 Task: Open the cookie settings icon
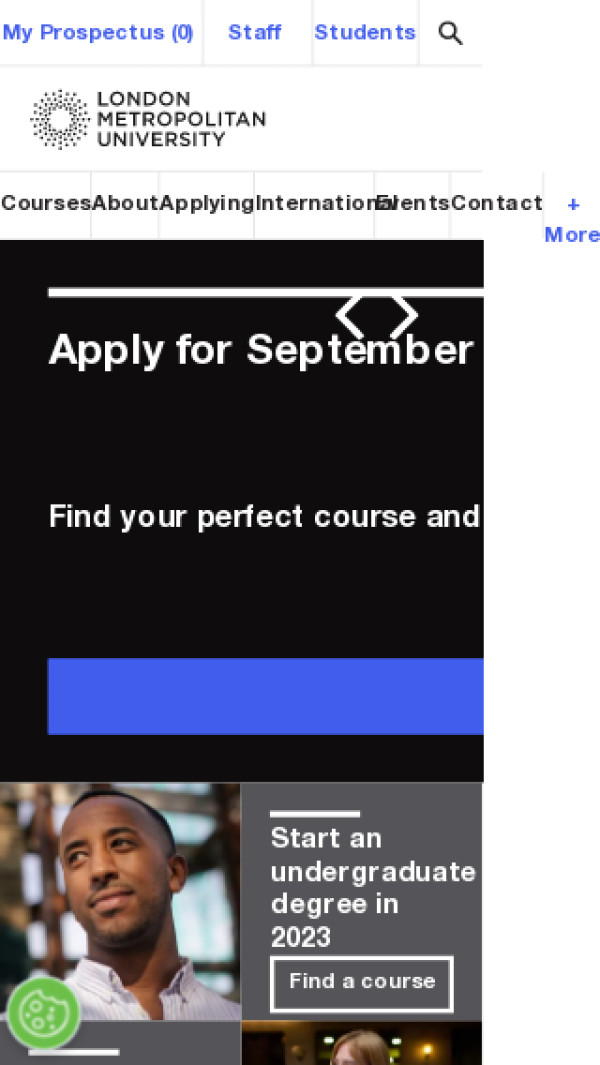coord(43,1013)
